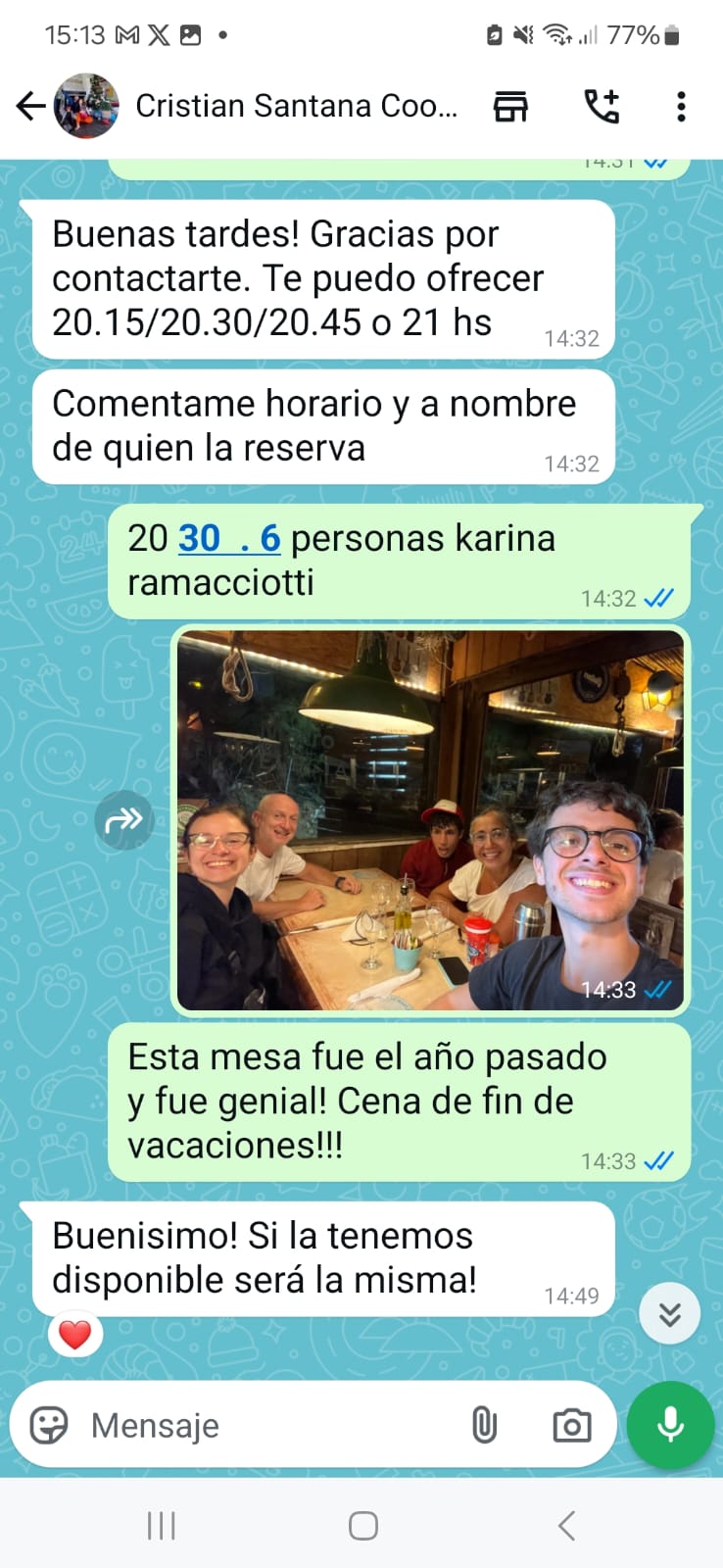Go back to the chats list
The height and width of the screenshot is (1568, 723).
click(x=31, y=106)
